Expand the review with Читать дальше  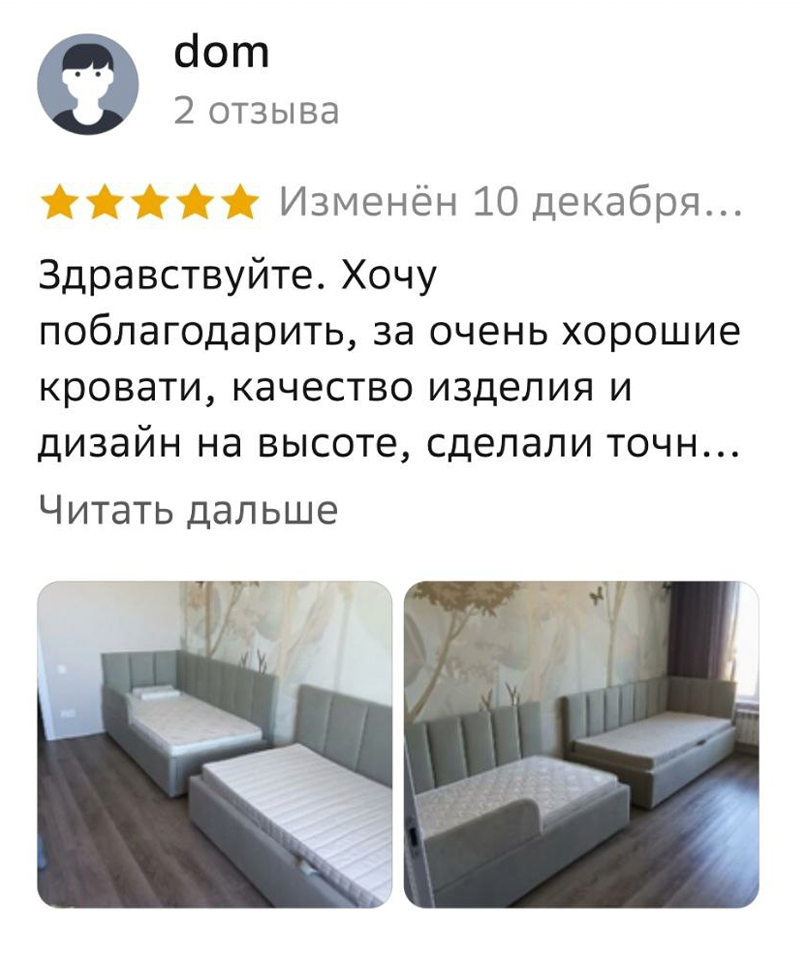click(188, 511)
